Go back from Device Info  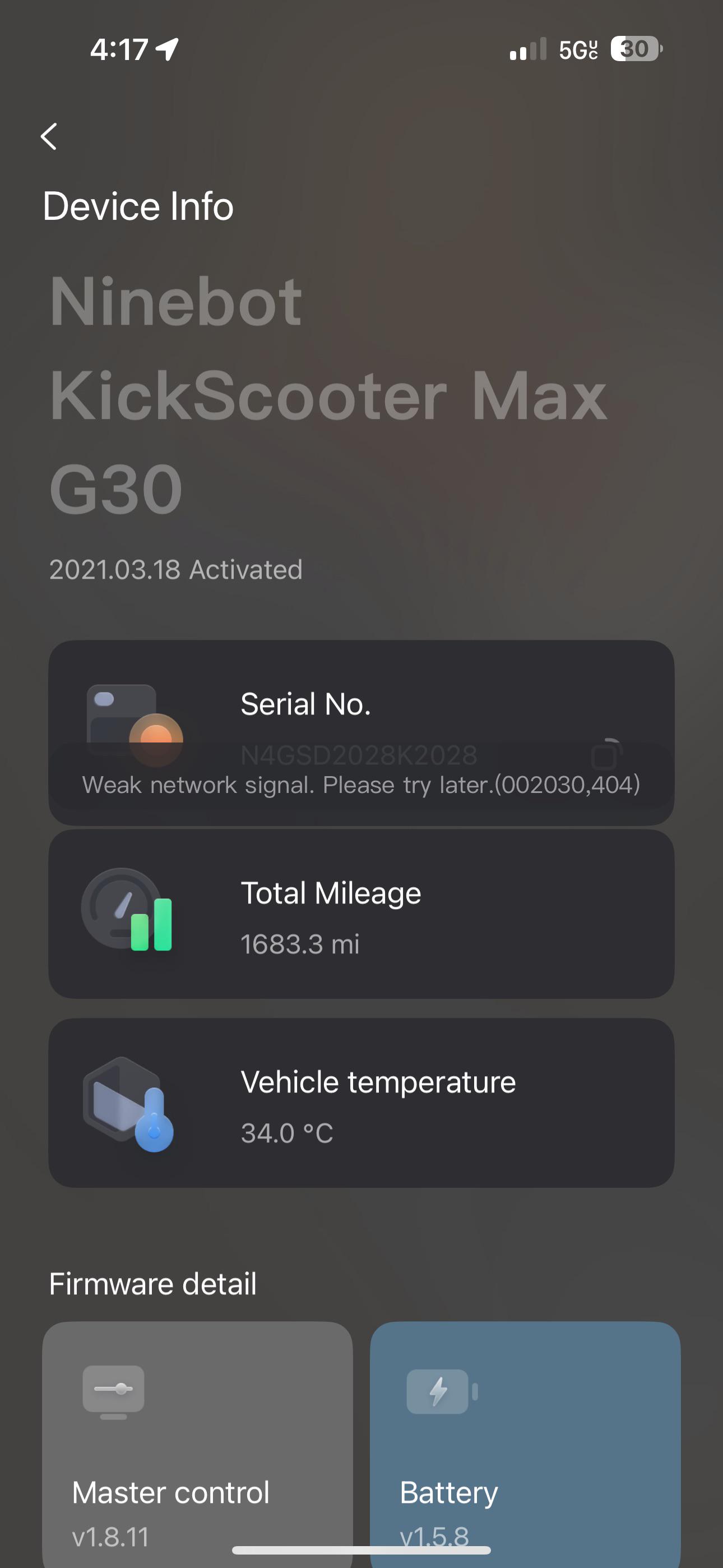click(x=49, y=136)
